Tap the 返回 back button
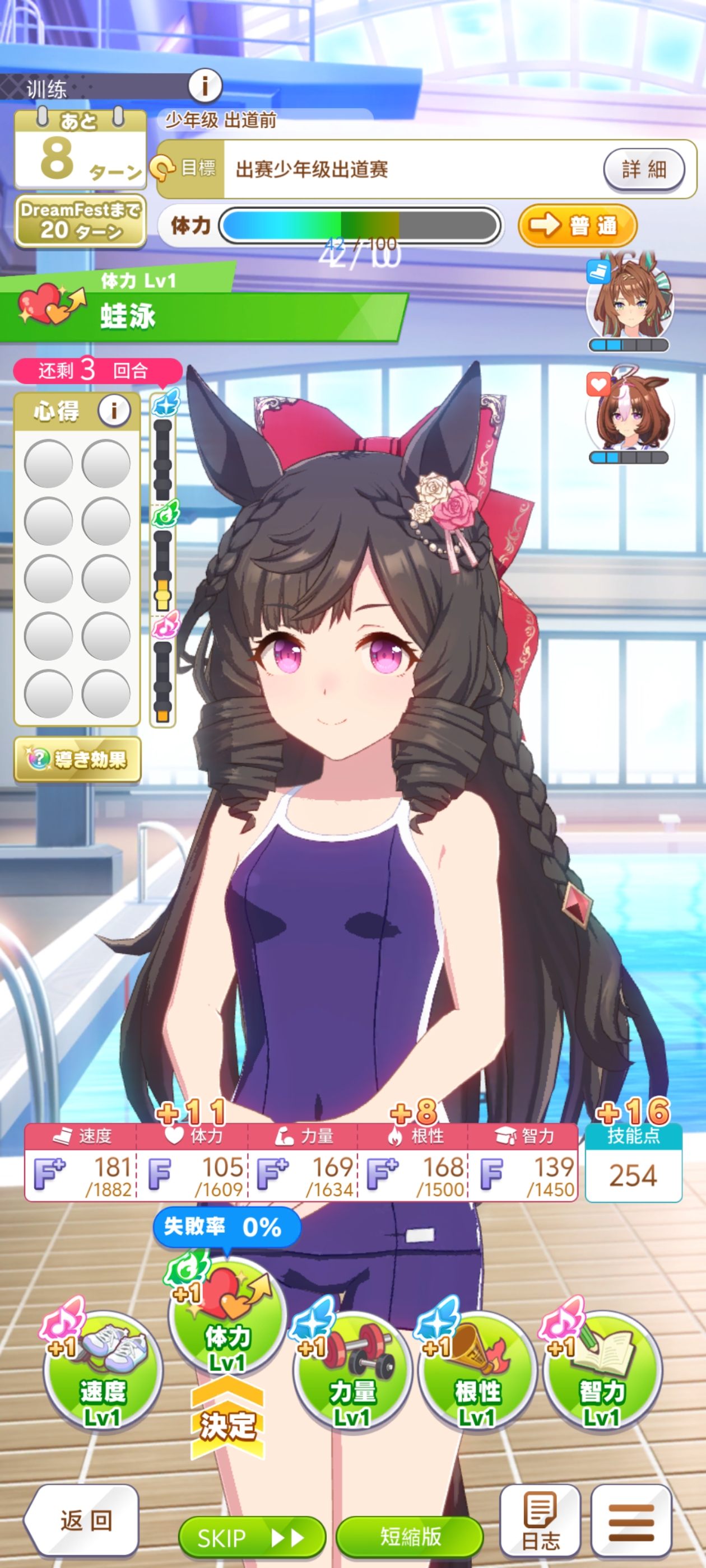This screenshot has height=1568, width=706. click(x=82, y=1520)
